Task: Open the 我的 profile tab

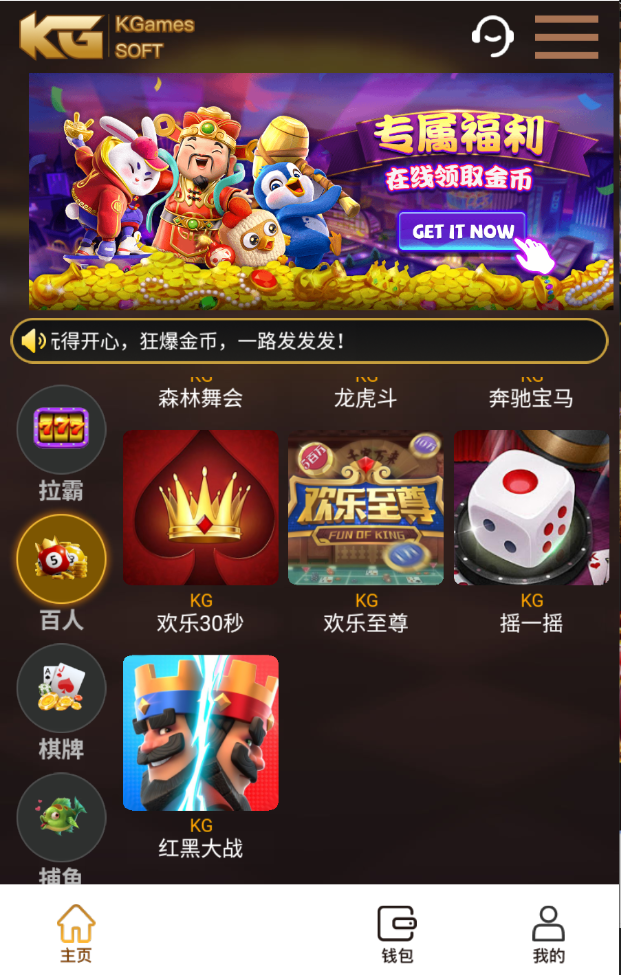Action: (548, 934)
